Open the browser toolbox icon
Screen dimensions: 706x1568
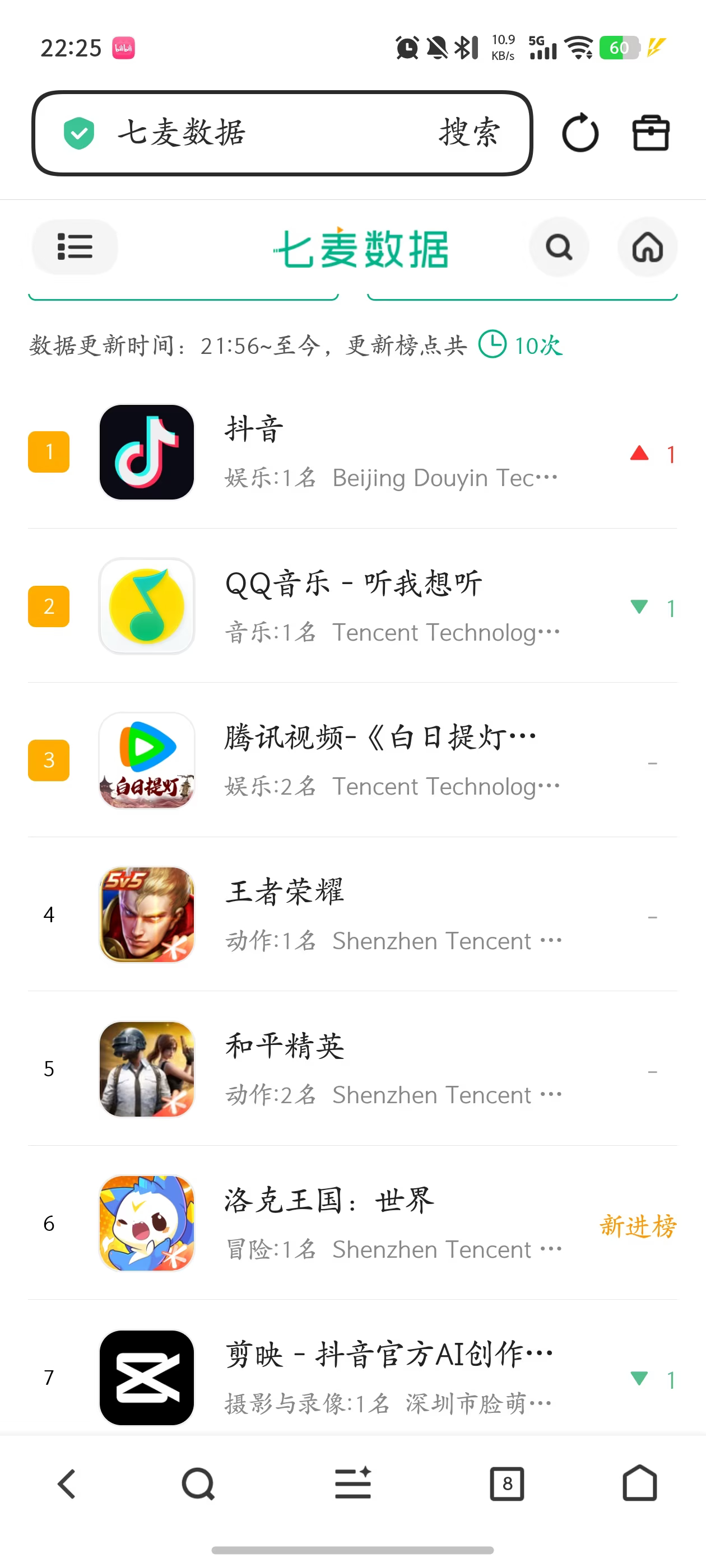[651, 133]
